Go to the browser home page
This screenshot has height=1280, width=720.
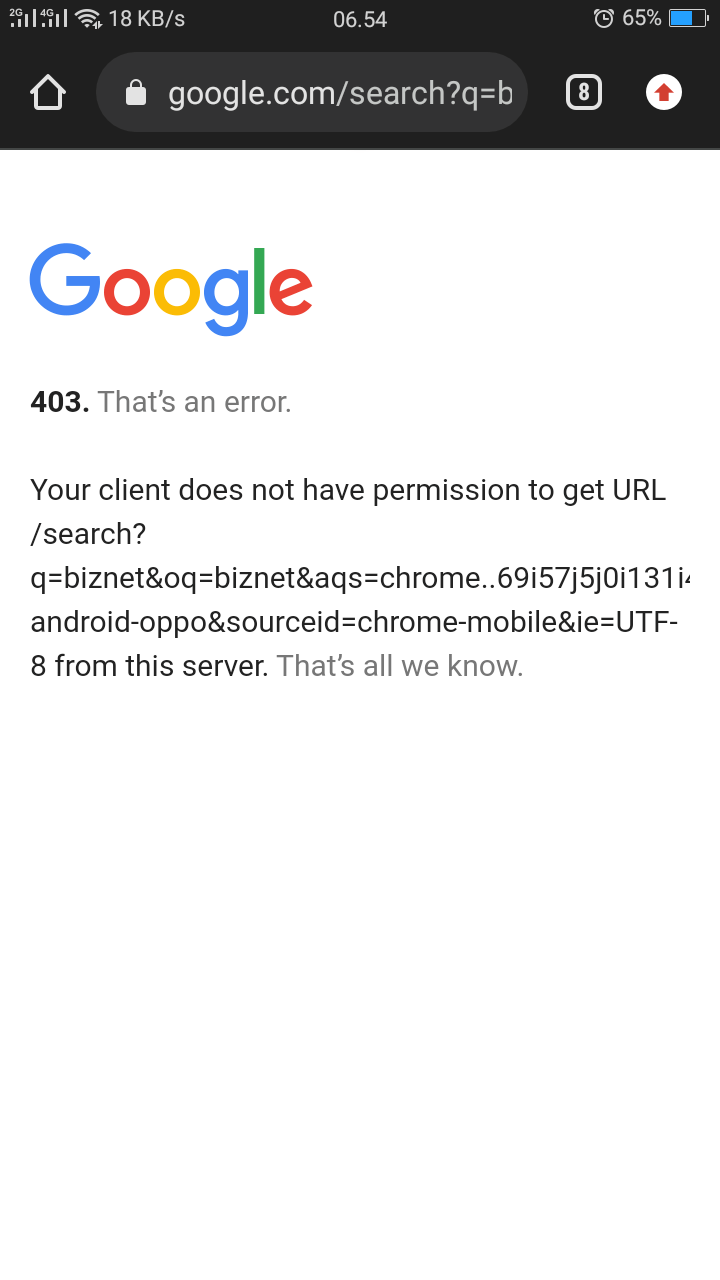pyautogui.click(x=48, y=93)
